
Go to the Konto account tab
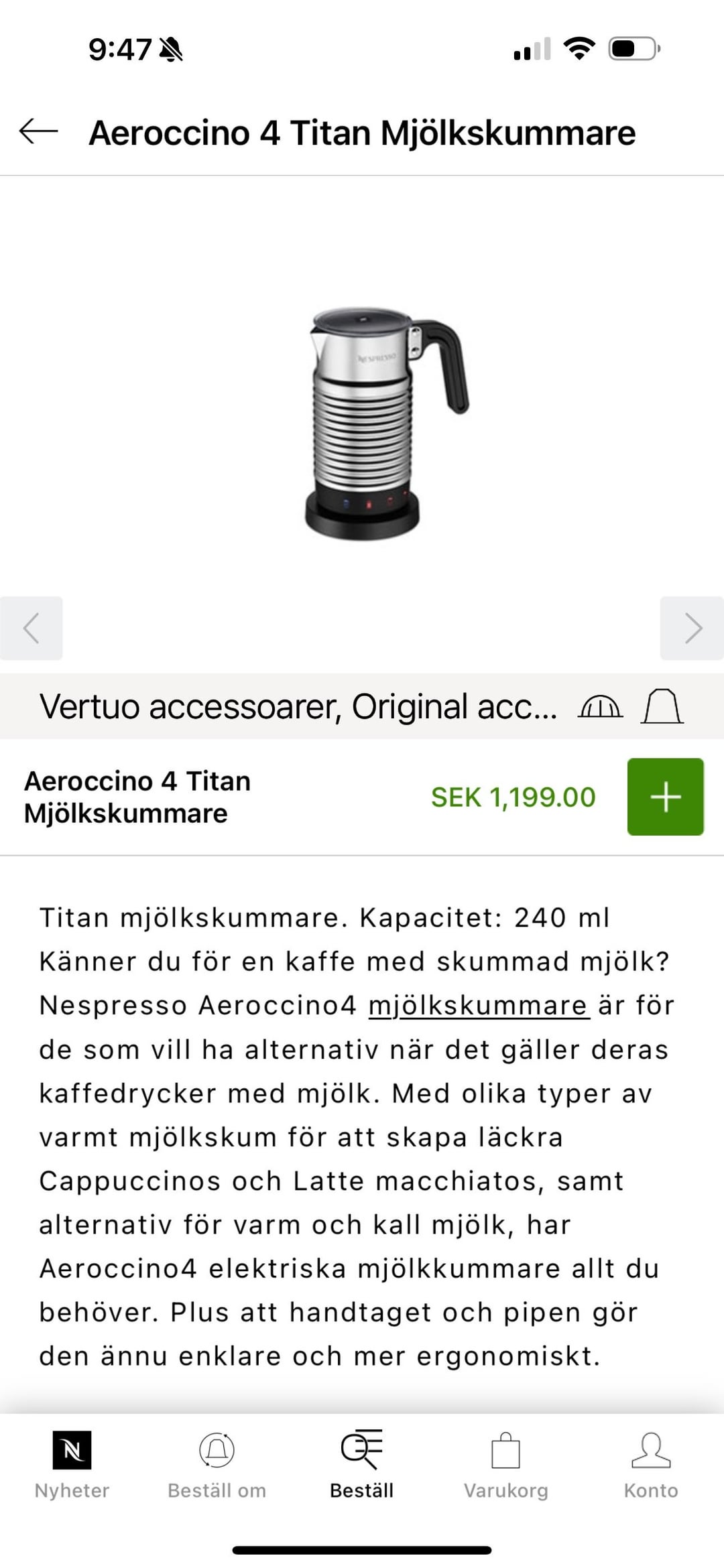pos(650,1465)
